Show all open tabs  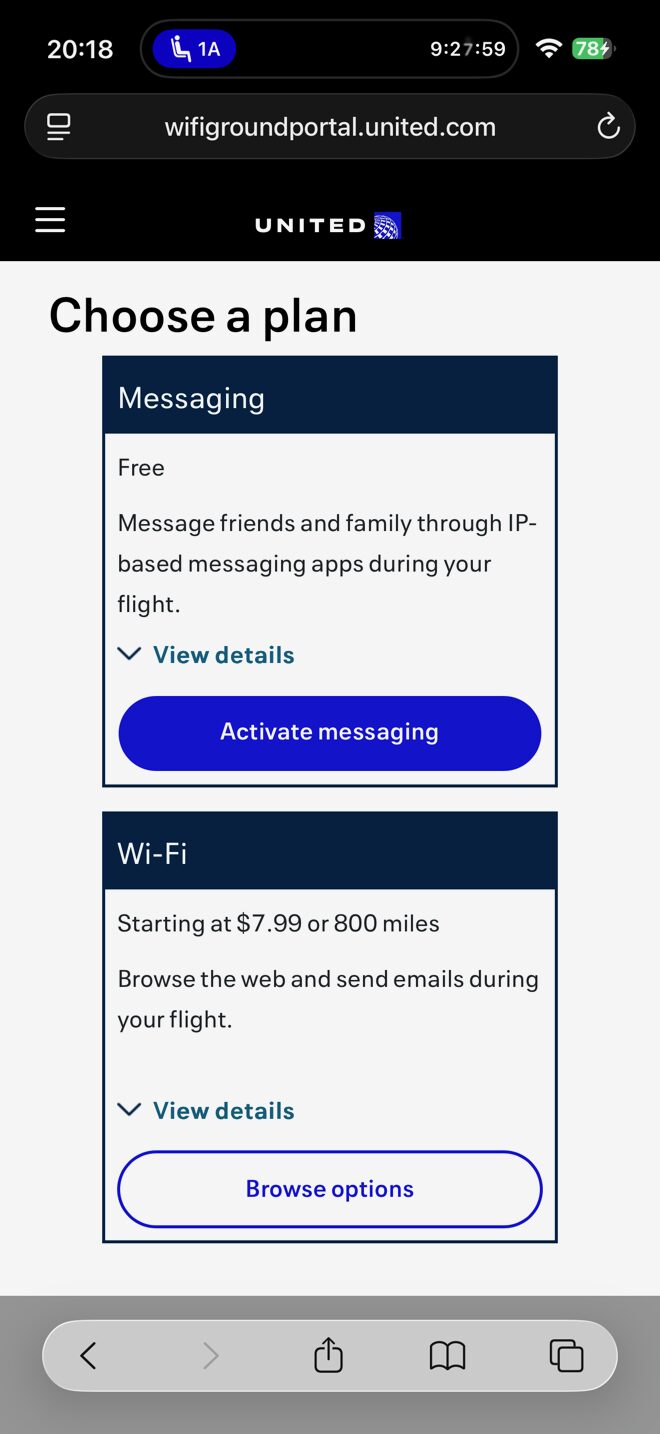pyautogui.click(x=566, y=1356)
